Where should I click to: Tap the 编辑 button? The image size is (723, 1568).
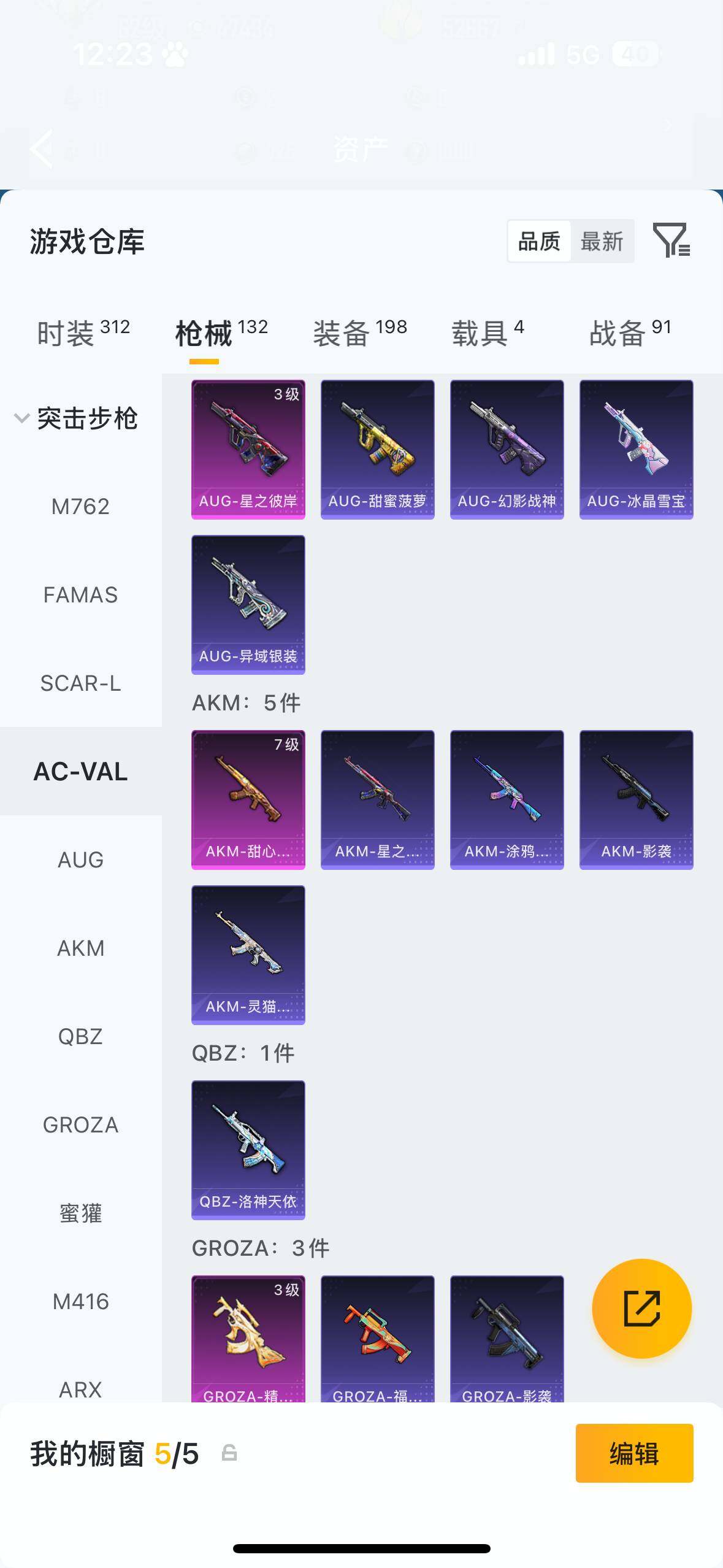click(x=634, y=1453)
